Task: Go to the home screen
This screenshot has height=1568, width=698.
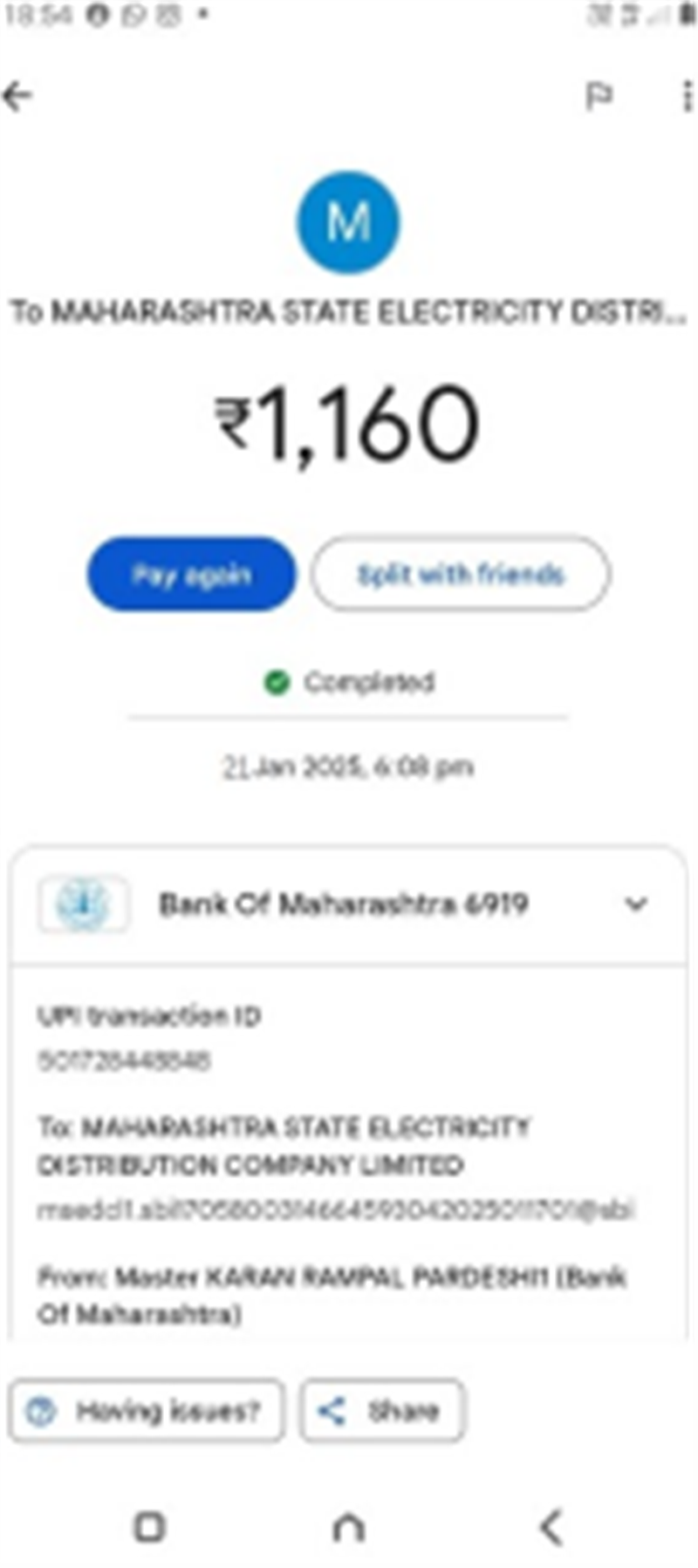Action: pos(348,1527)
